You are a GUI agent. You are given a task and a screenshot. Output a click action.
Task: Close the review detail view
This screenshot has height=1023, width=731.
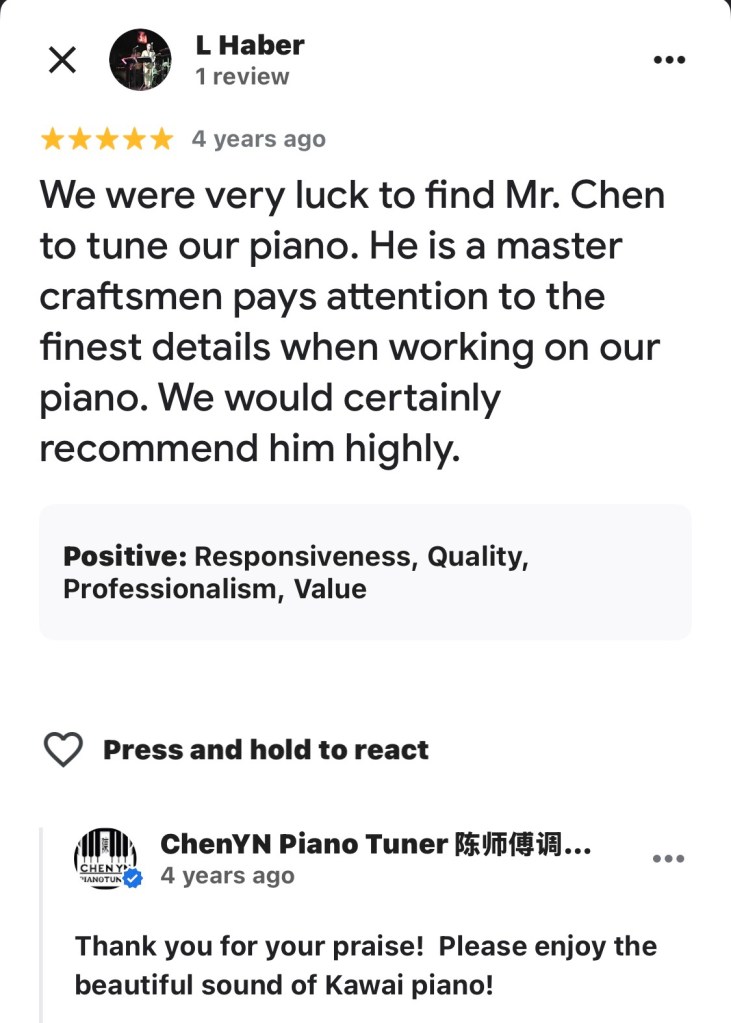click(x=62, y=60)
